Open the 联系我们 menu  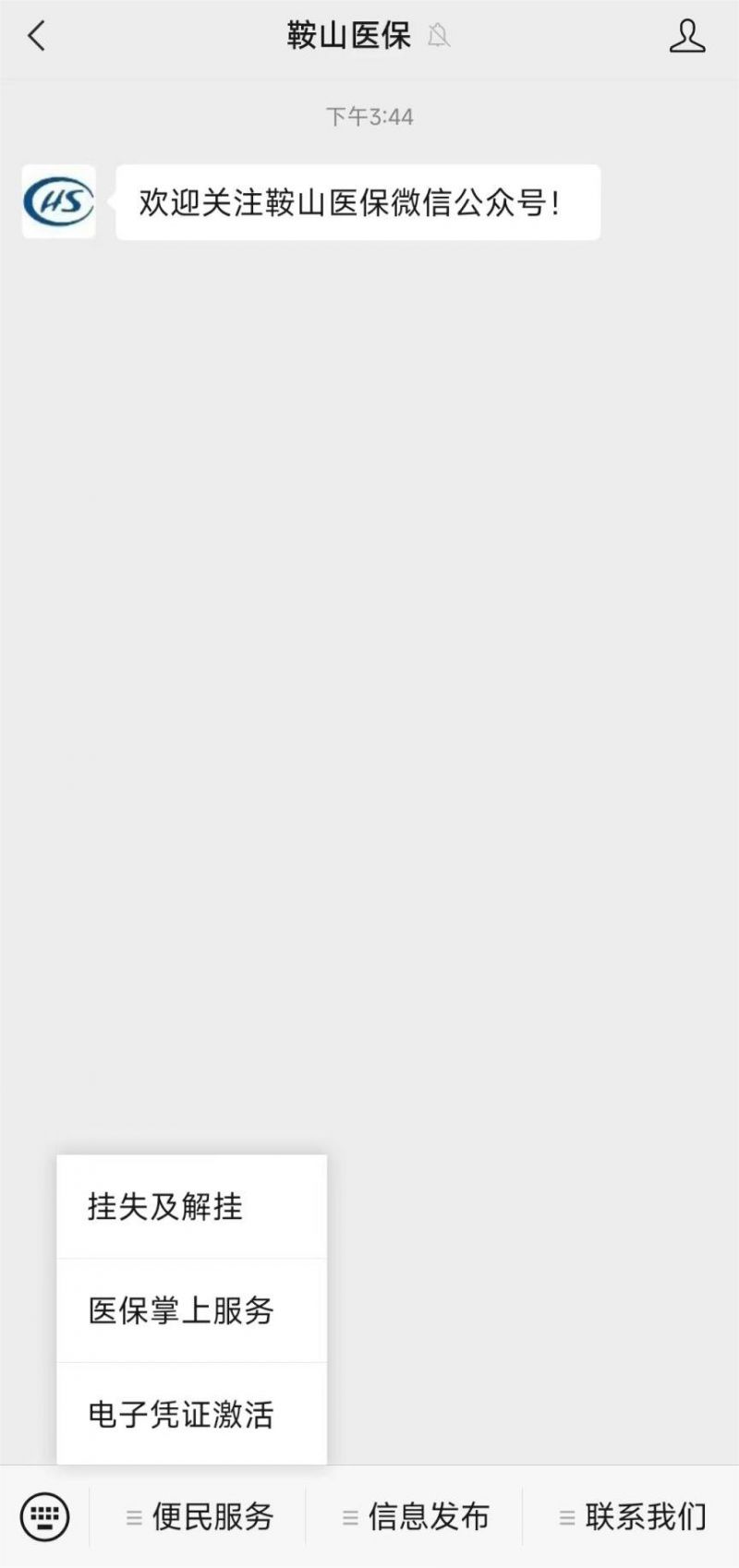(x=632, y=1516)
